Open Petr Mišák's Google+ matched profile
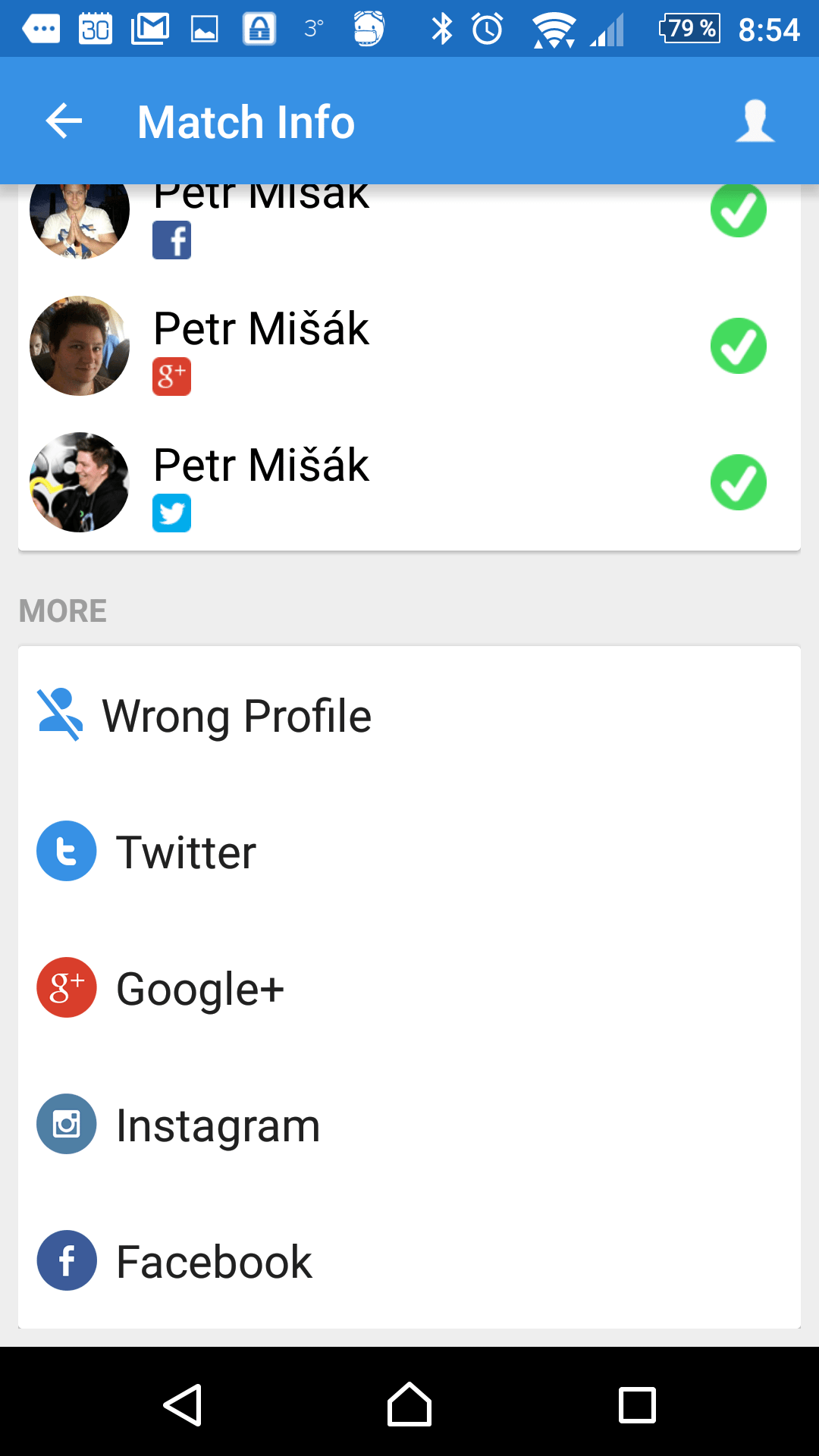Screen dimensions: 819x1456 click(x=409, y=346)
